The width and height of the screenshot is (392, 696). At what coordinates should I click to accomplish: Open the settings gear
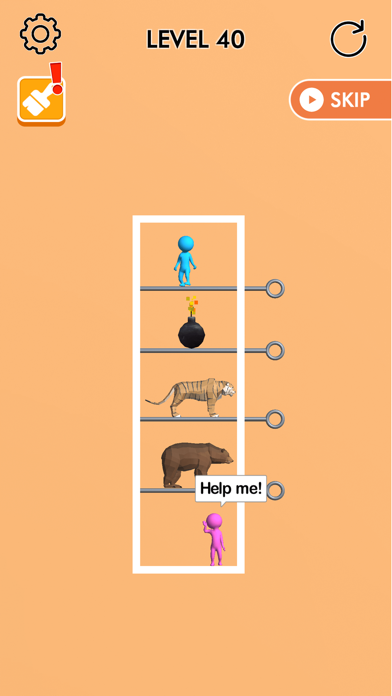coord(40,34)
